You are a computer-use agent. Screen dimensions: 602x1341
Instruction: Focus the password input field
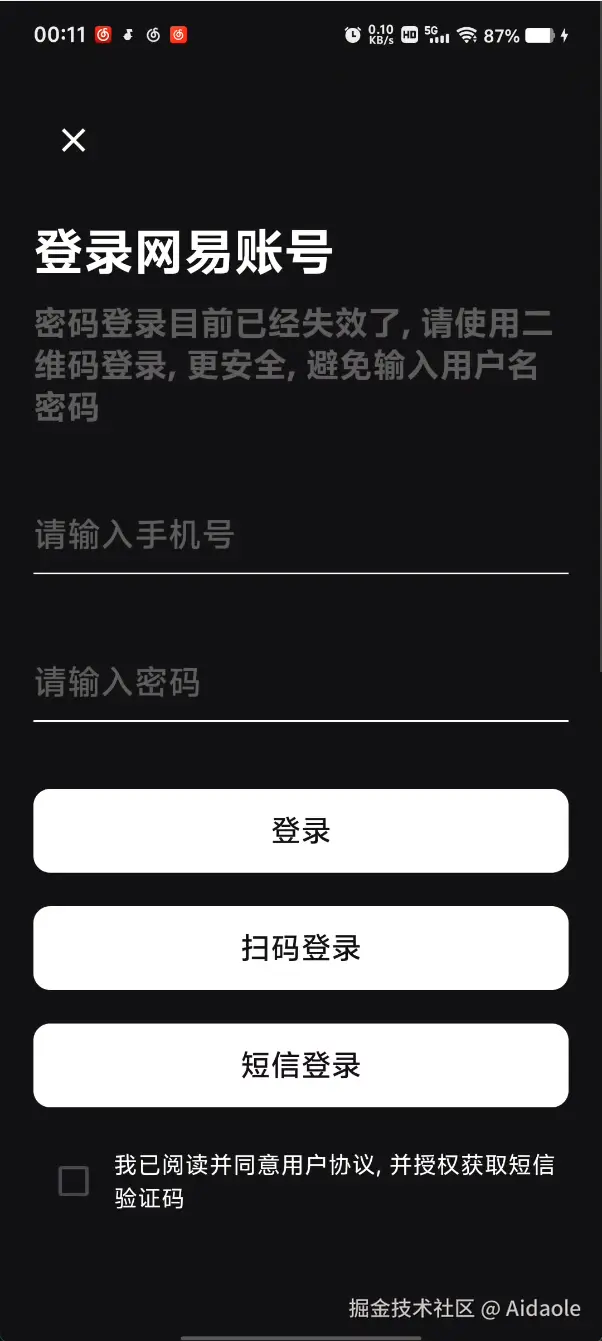point(300,683)
